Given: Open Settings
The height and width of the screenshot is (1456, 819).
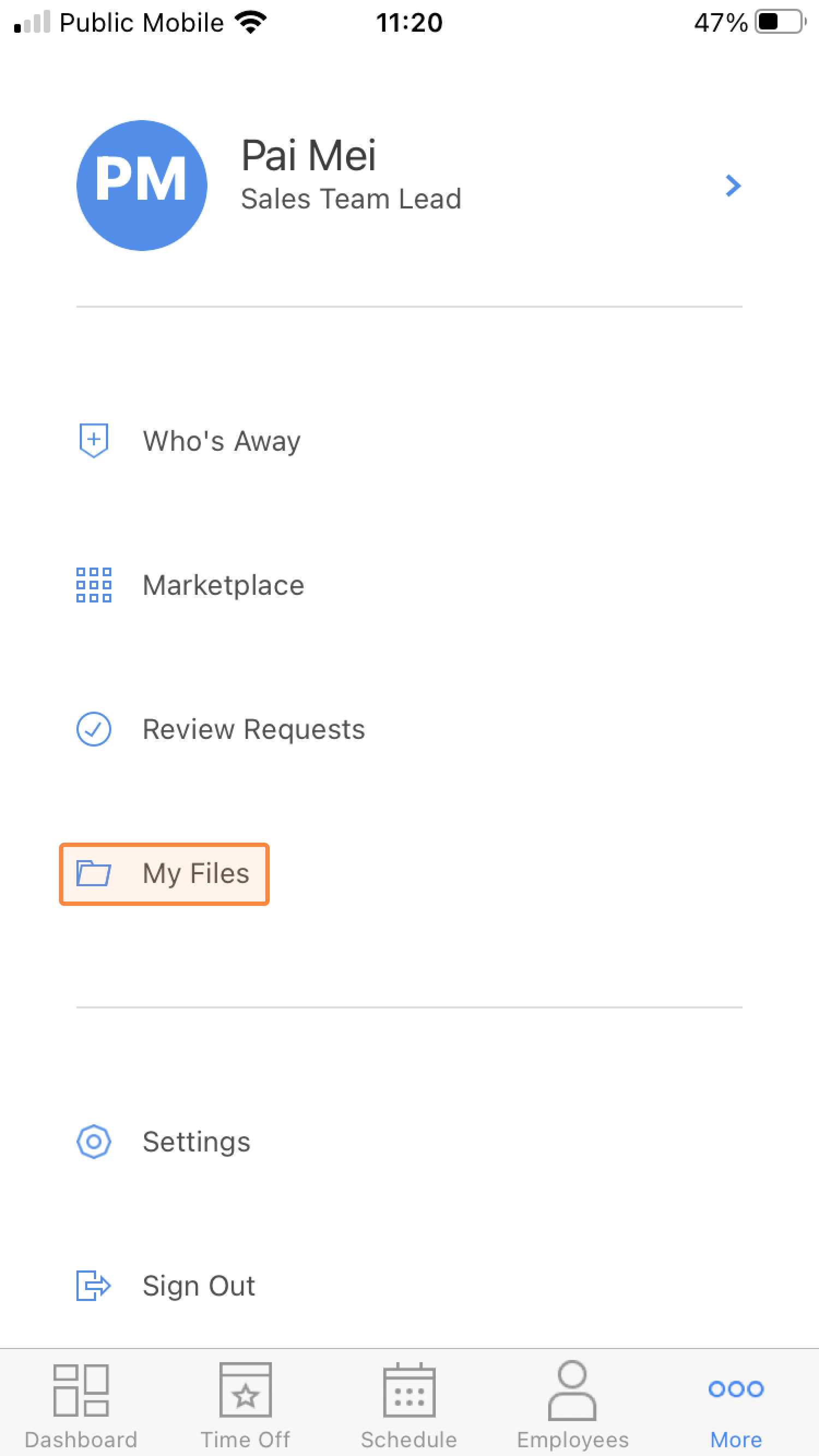Looking at the screenshot, I should tap(163, 1142).
